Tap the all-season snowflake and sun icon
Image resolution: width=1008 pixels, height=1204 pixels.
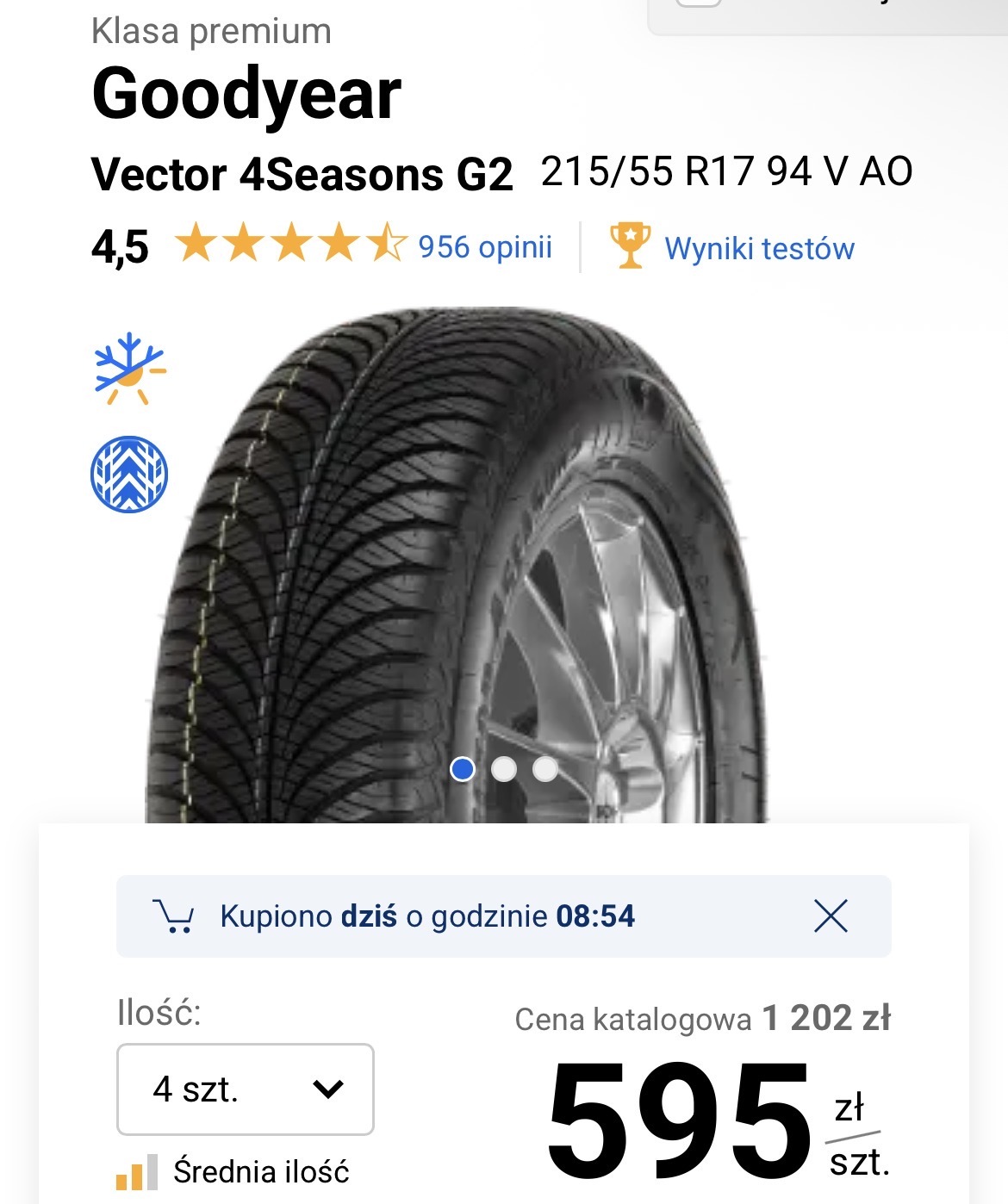coord(129,369)
